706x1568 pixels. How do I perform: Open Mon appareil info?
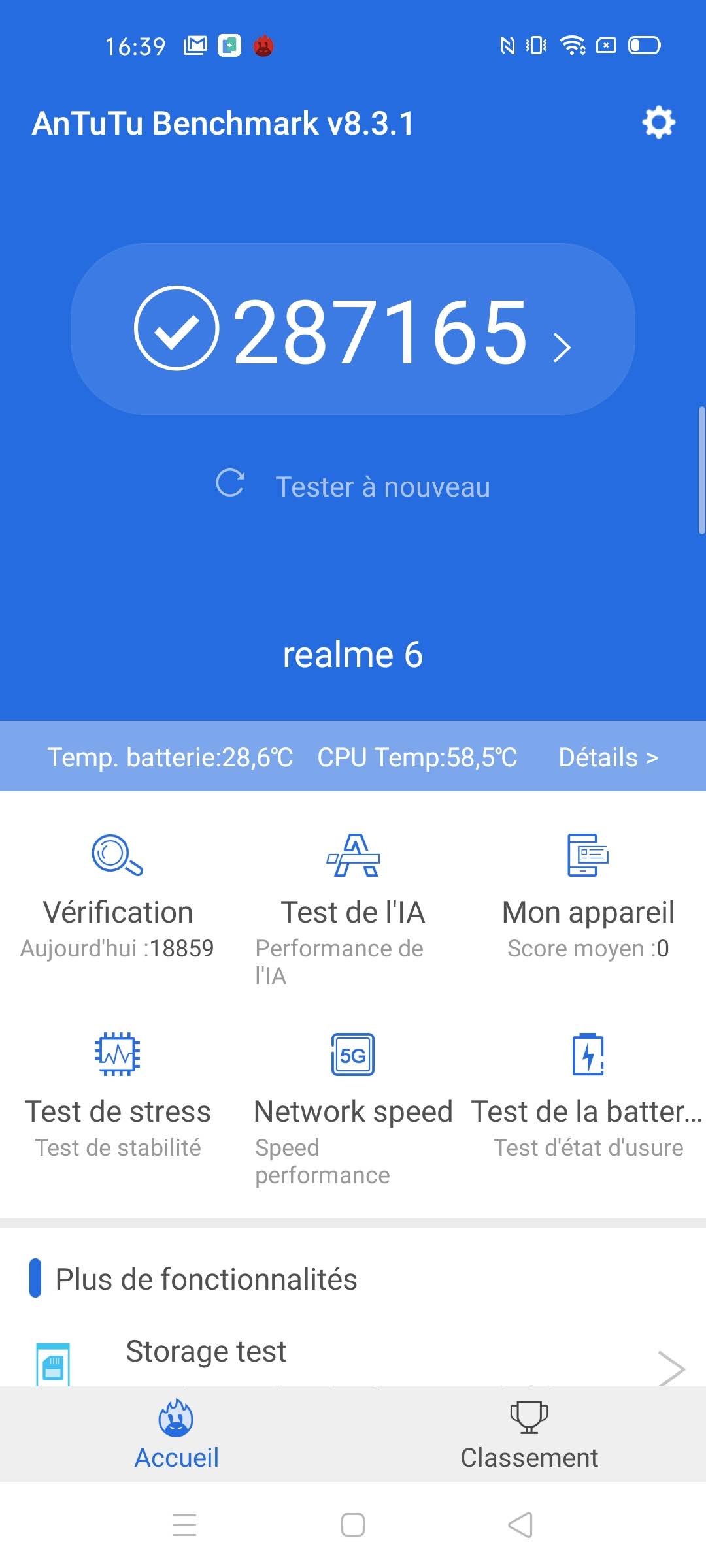point(588,895)
